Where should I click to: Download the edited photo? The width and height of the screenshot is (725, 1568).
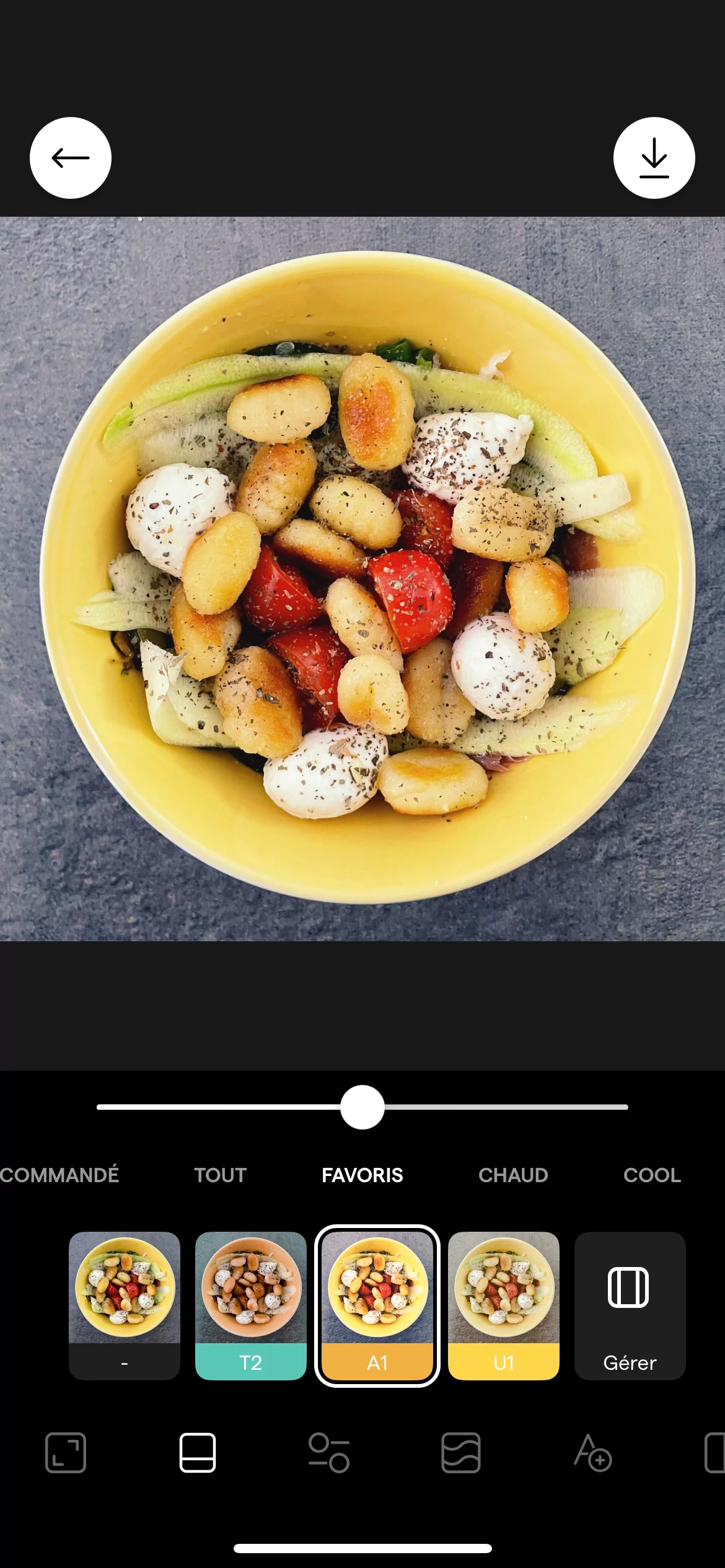(x=654, y=158)
